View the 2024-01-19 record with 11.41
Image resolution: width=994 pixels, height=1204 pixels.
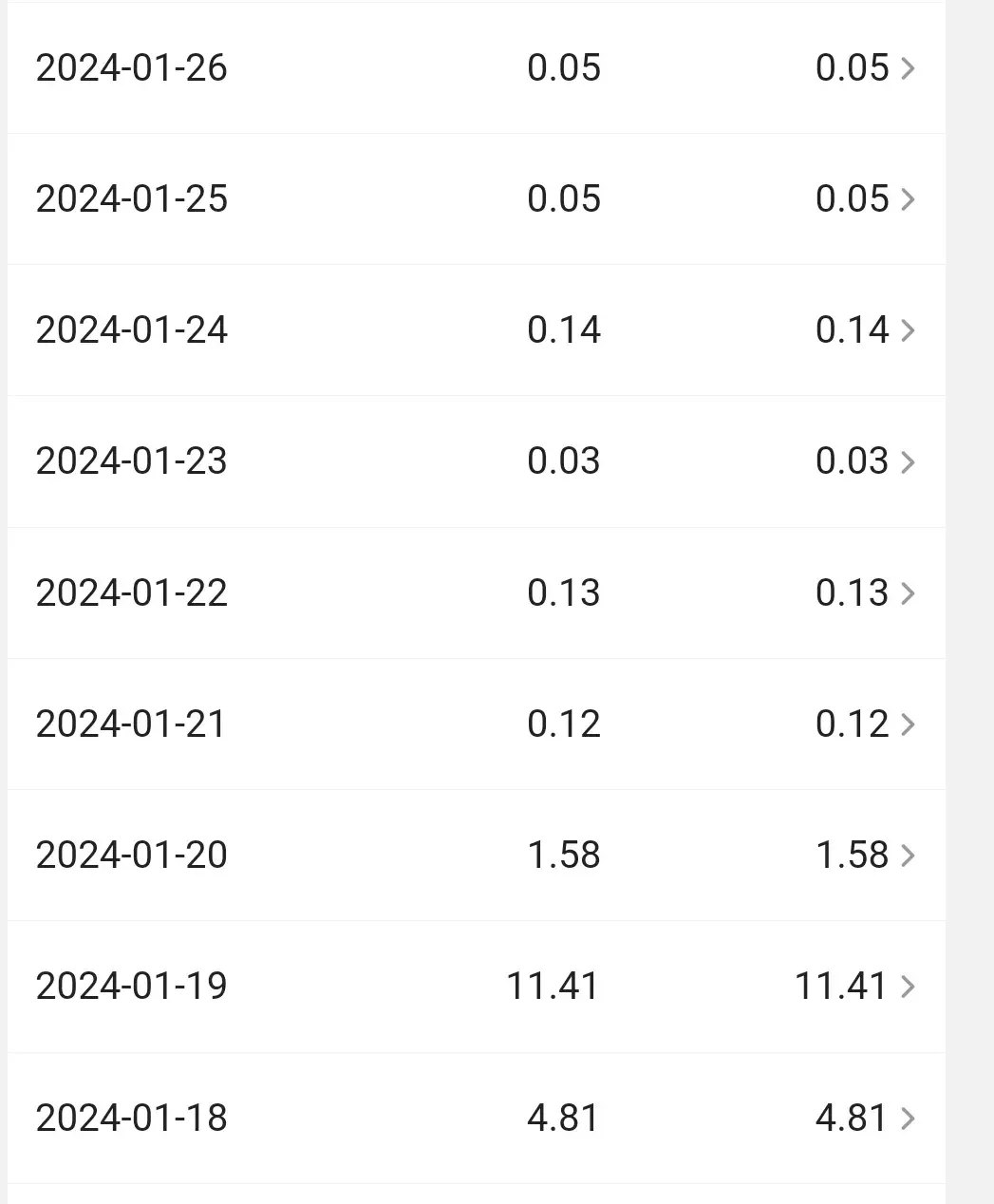(x=475, y=987)
